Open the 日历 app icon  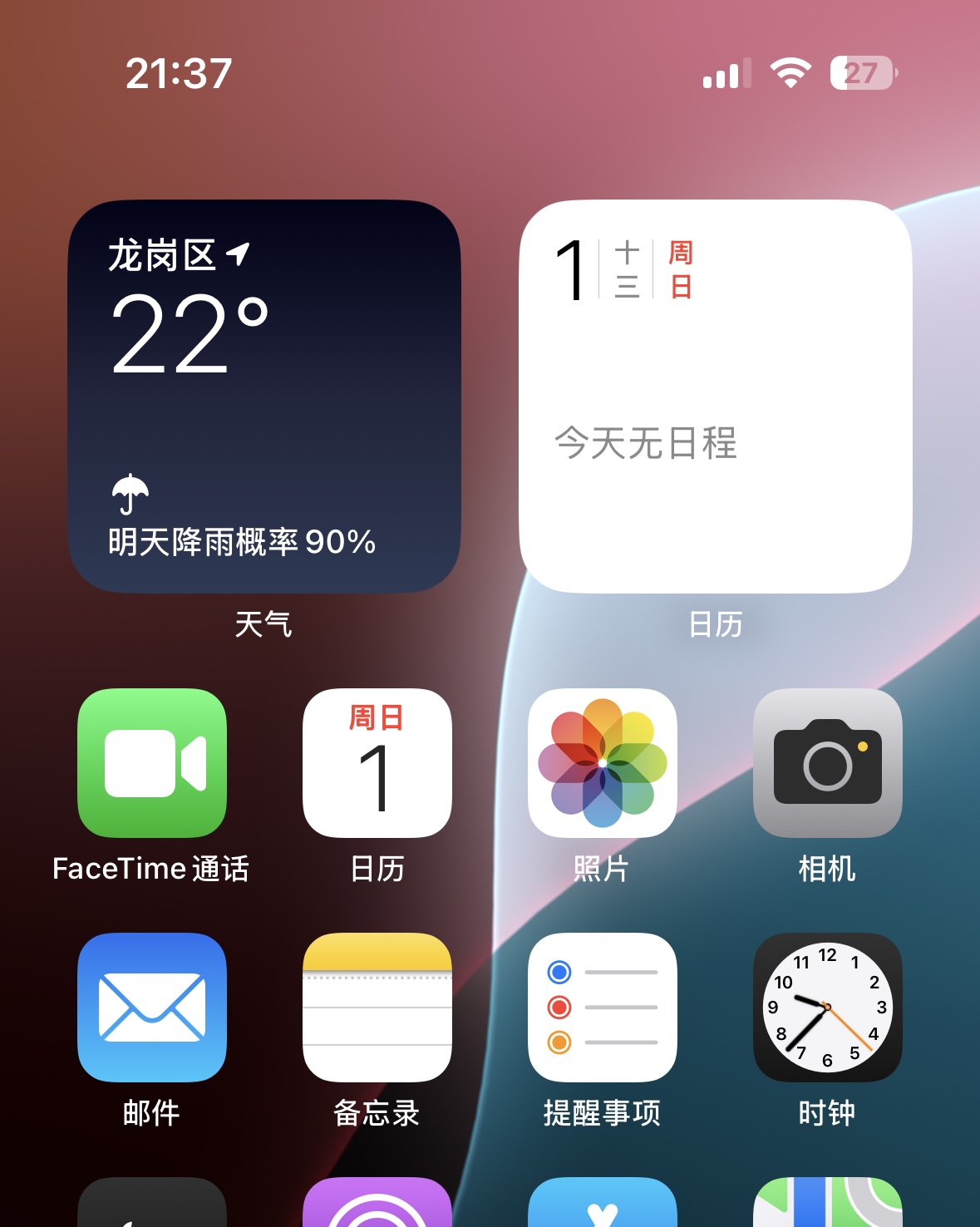coord(377,763)
